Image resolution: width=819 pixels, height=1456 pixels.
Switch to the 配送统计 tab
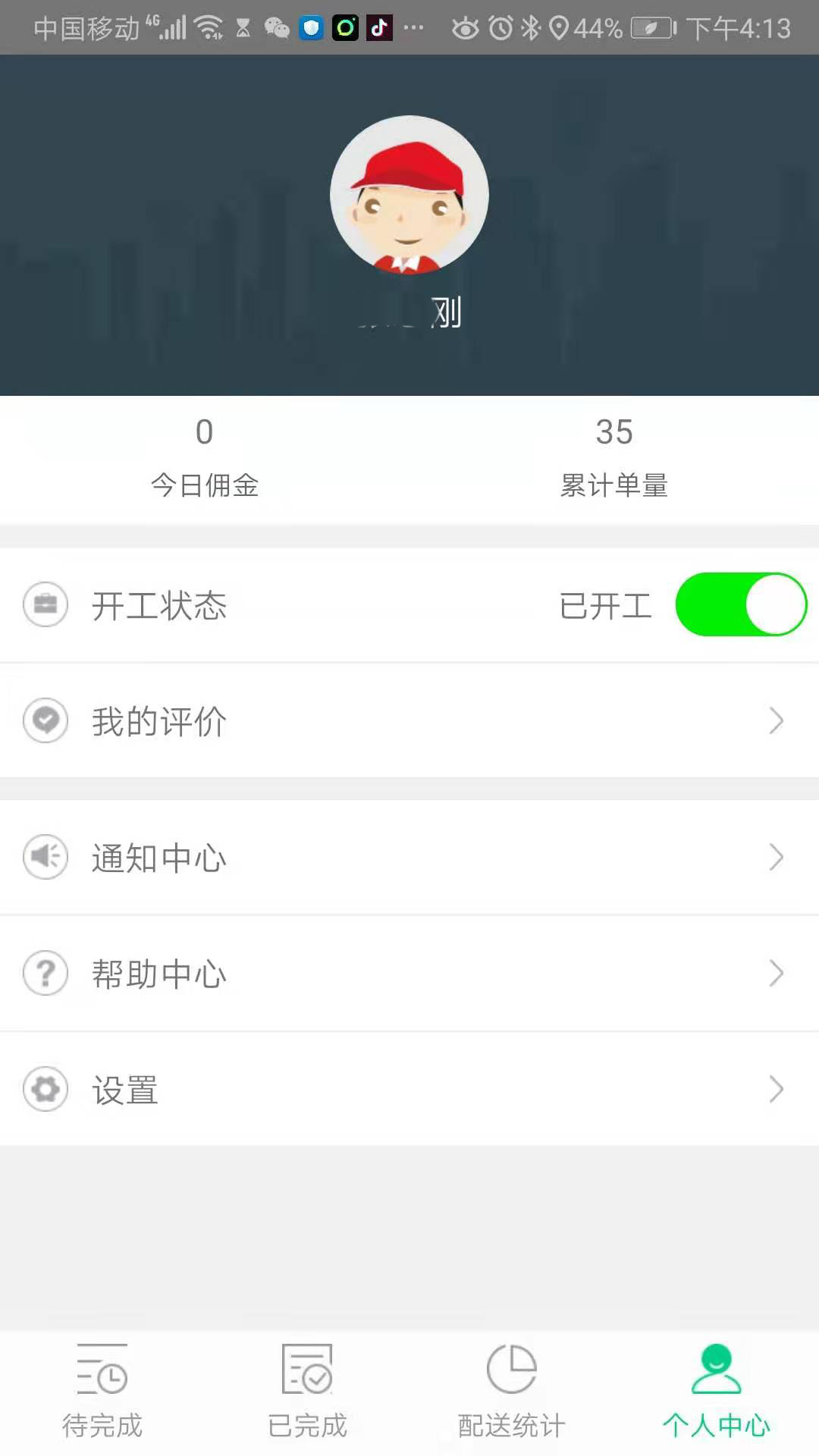512,1392
